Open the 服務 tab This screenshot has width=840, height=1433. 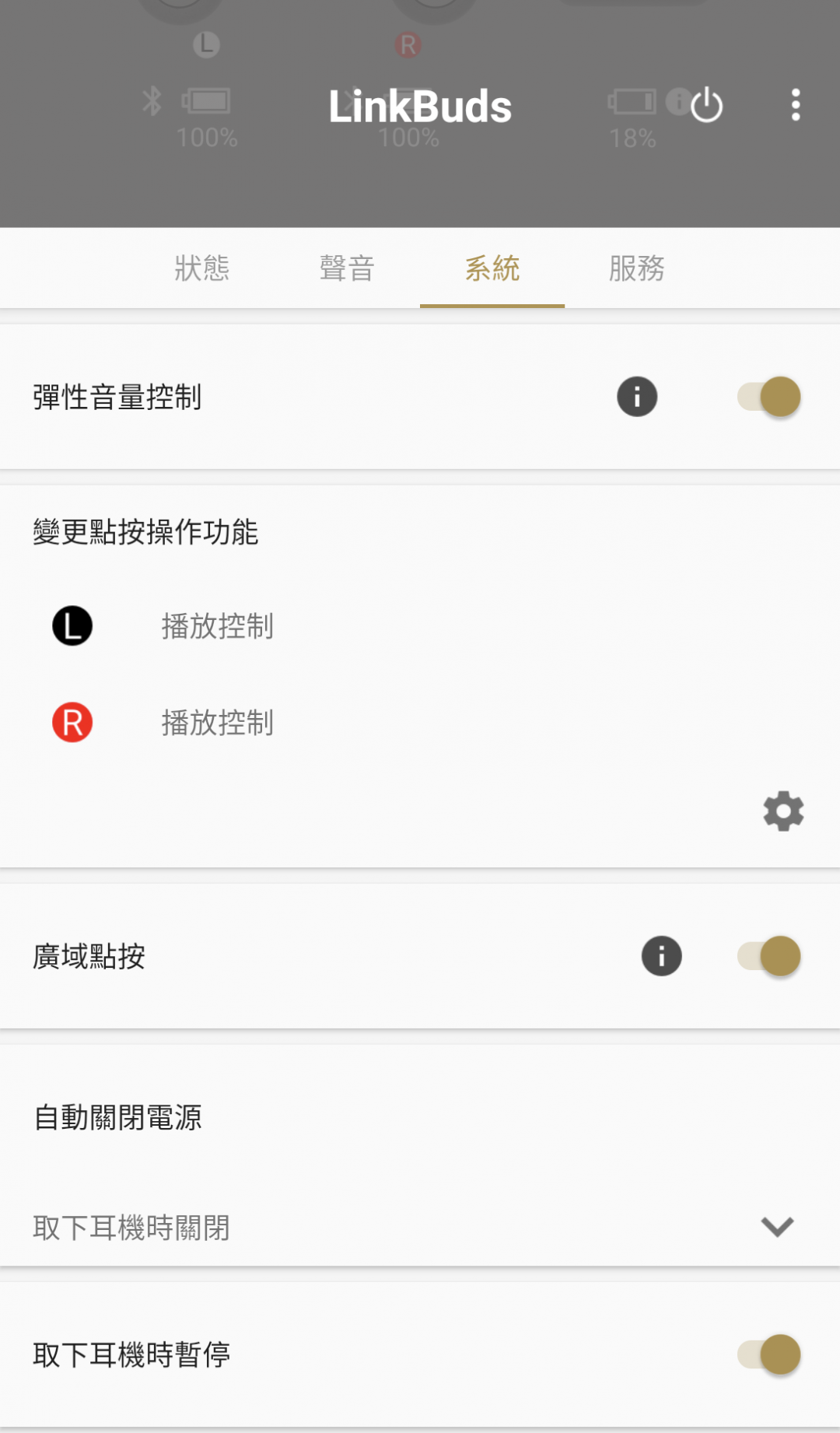pyautogui.click(x=636, y=268)
